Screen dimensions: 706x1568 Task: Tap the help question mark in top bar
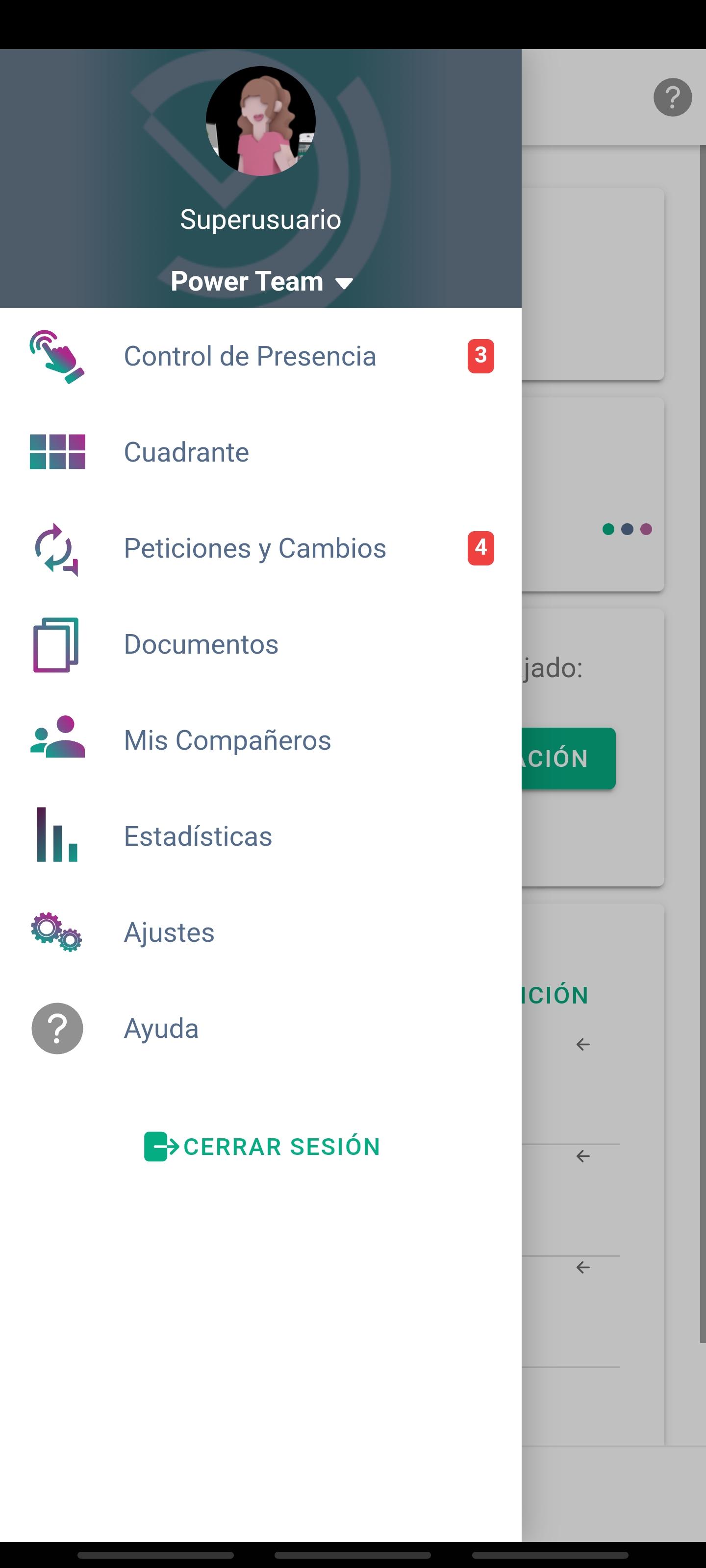(673, 98)
